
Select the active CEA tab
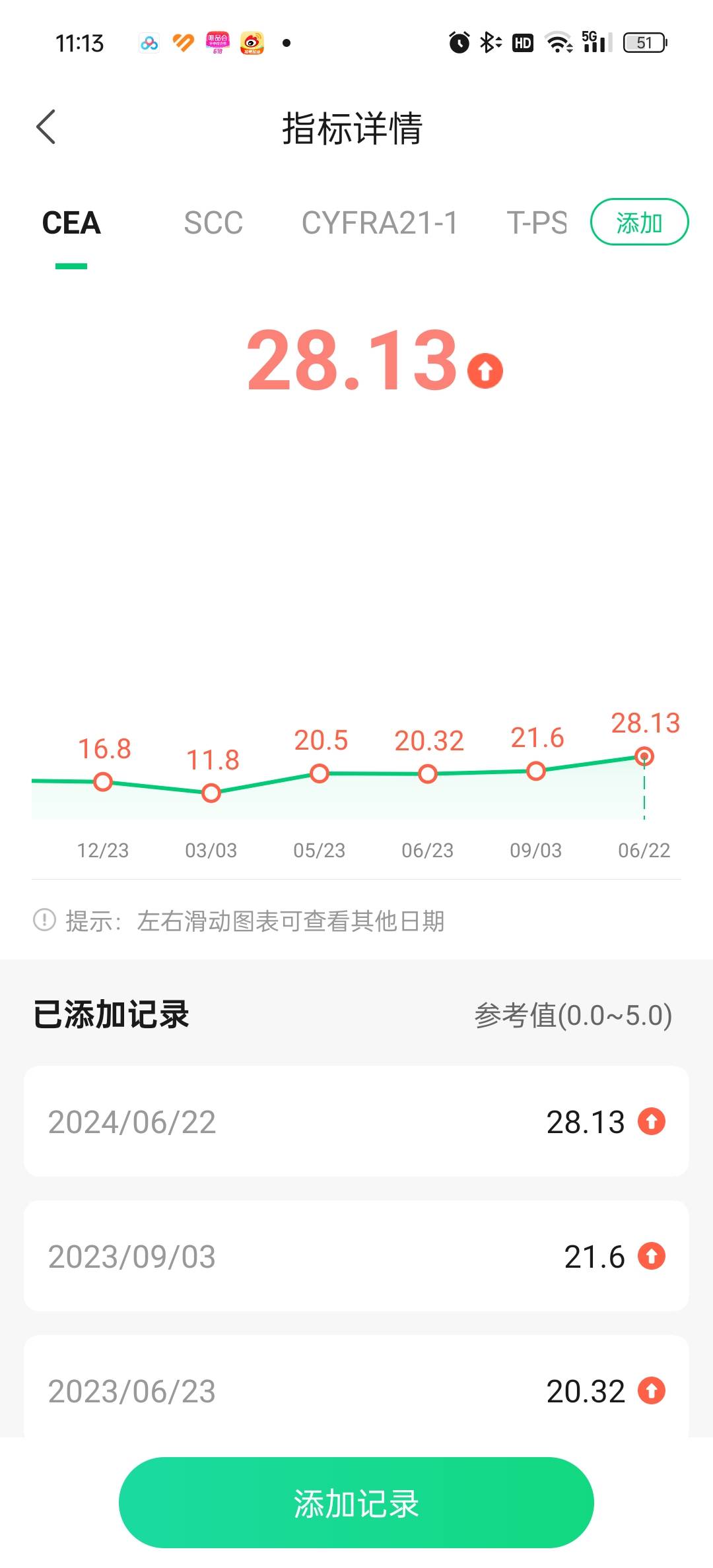pyautogui.click(x=71, y=222)
